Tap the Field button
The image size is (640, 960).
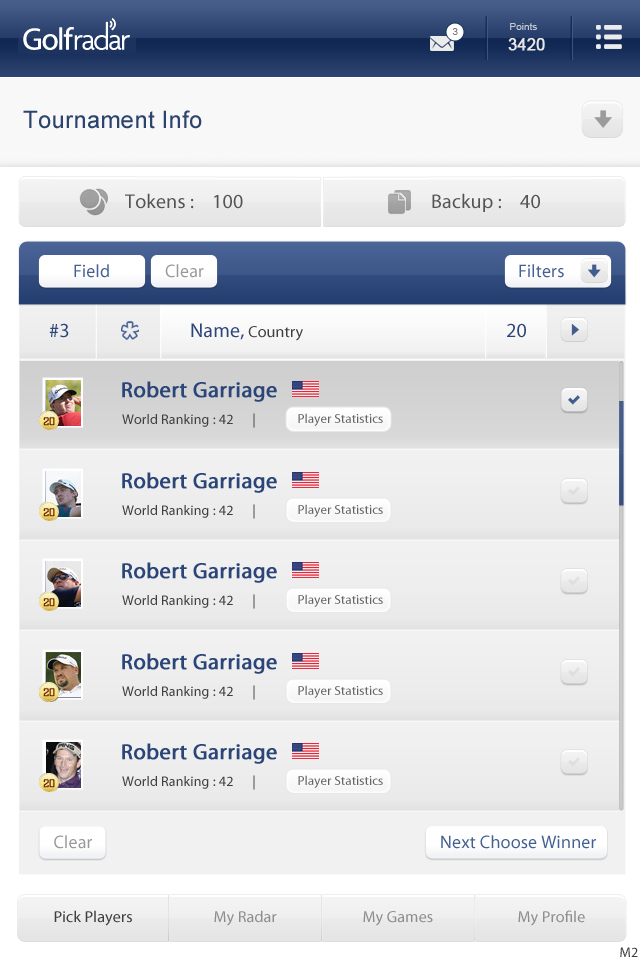click(91, 271)
